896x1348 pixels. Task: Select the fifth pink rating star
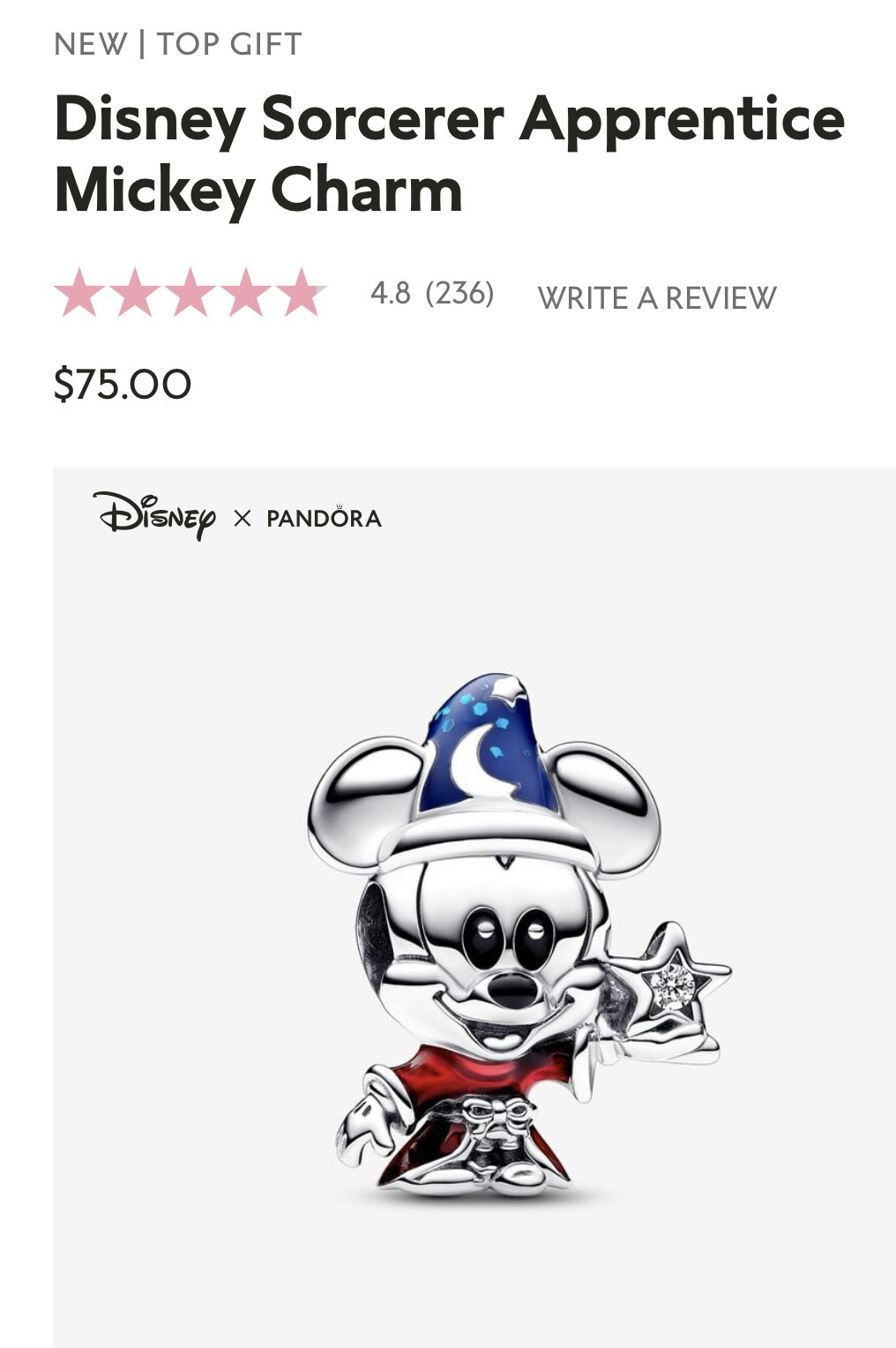coord(303,293)
